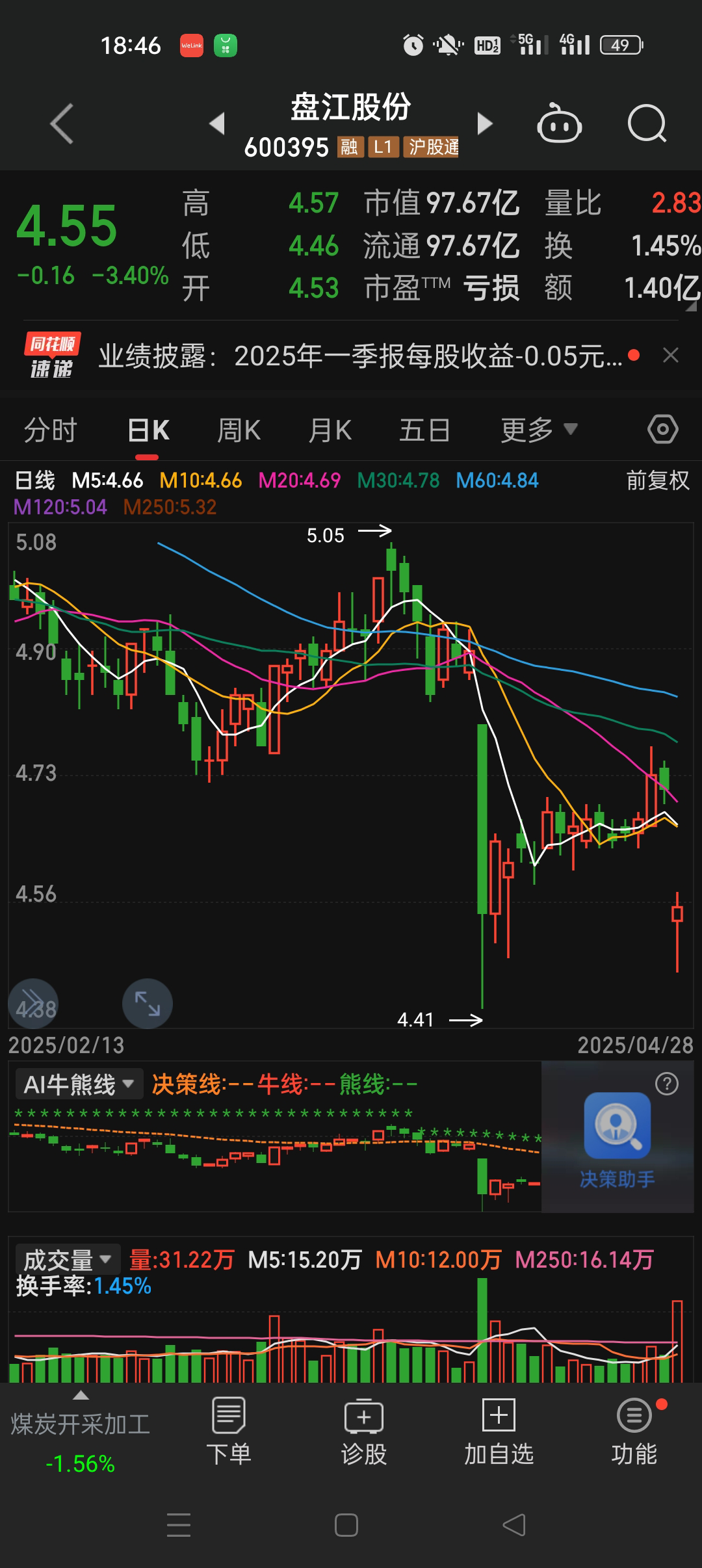702x1568 pixels.
Task: Open chart settings hexagon icon
Action: tap(663, 430)
